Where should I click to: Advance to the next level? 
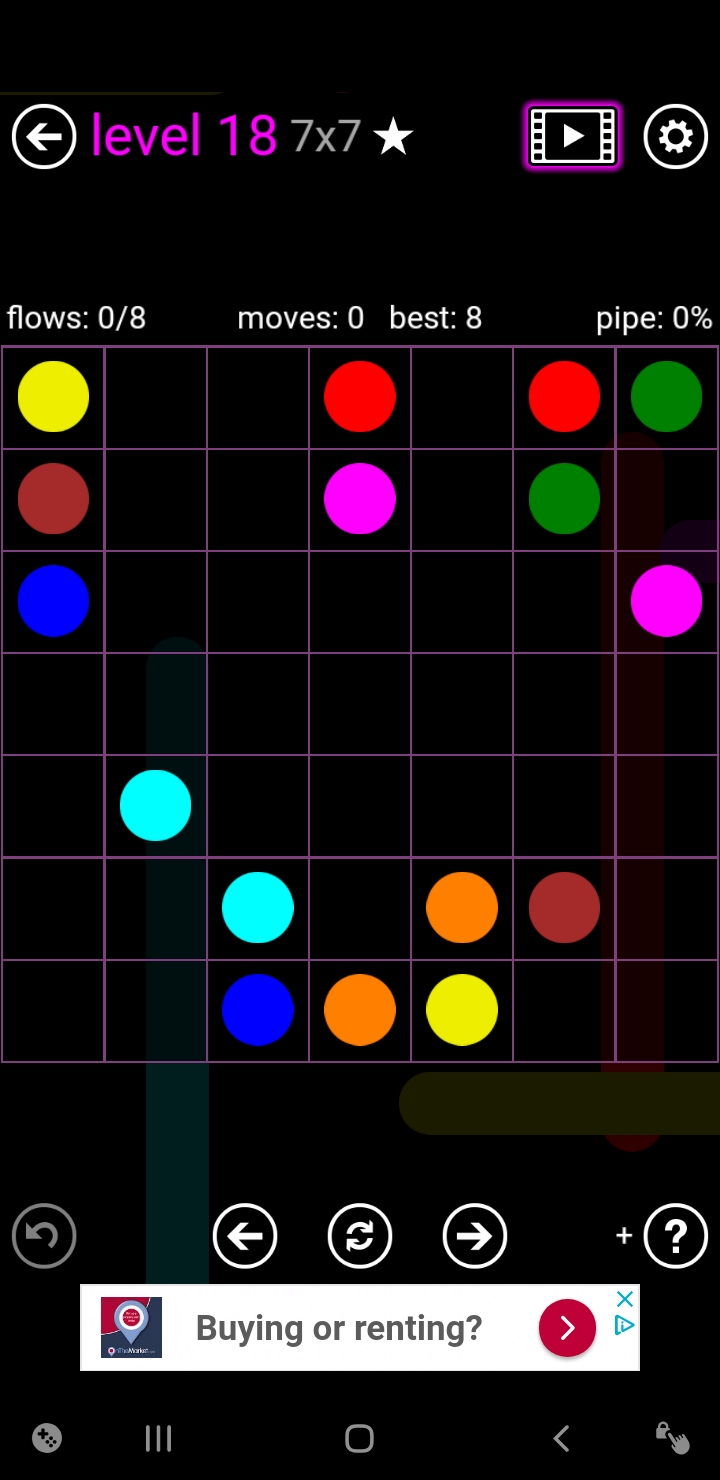pyautogui.click(x=474, y=1236)
